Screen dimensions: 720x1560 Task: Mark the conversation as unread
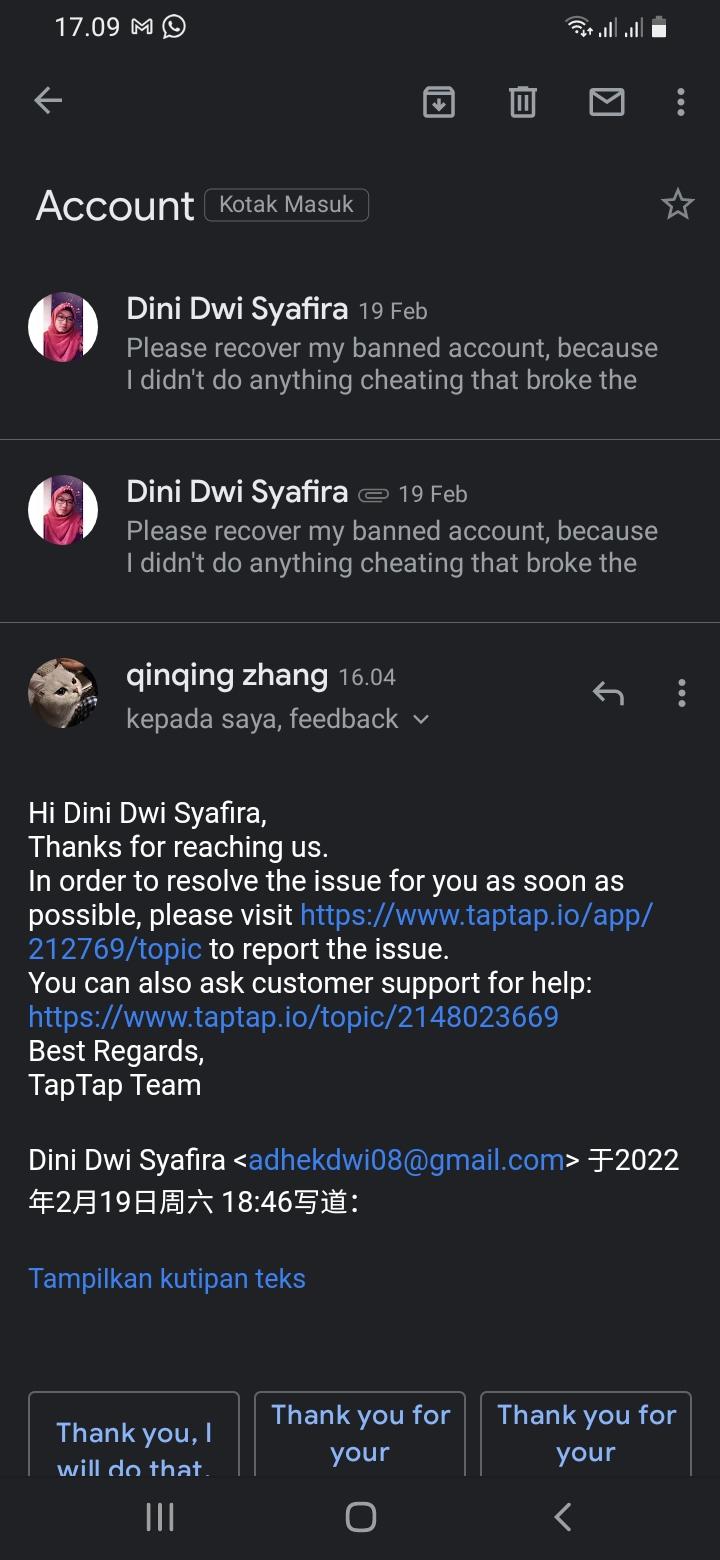tap(607, 101)
